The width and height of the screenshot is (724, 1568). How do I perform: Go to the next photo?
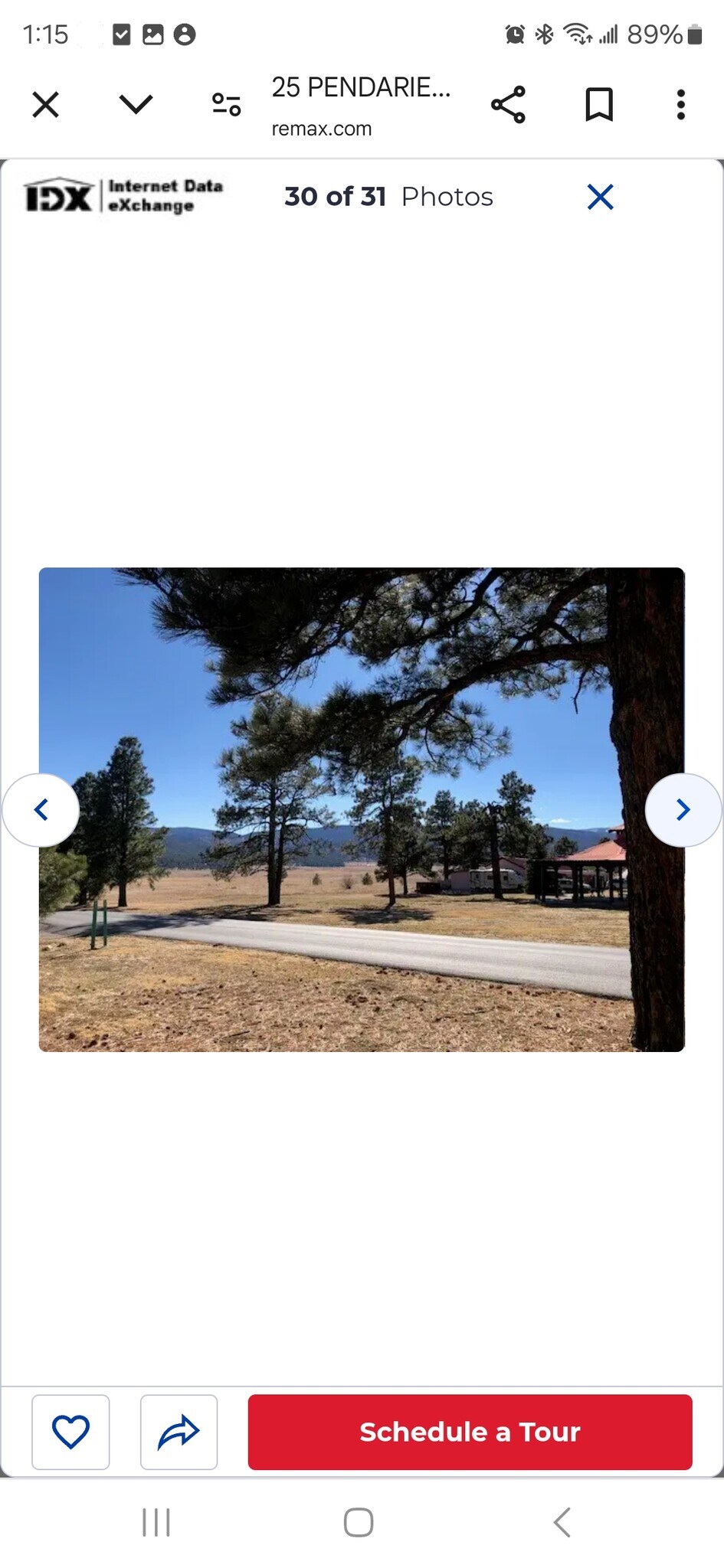pyautogui.click(x=683, y=810)
